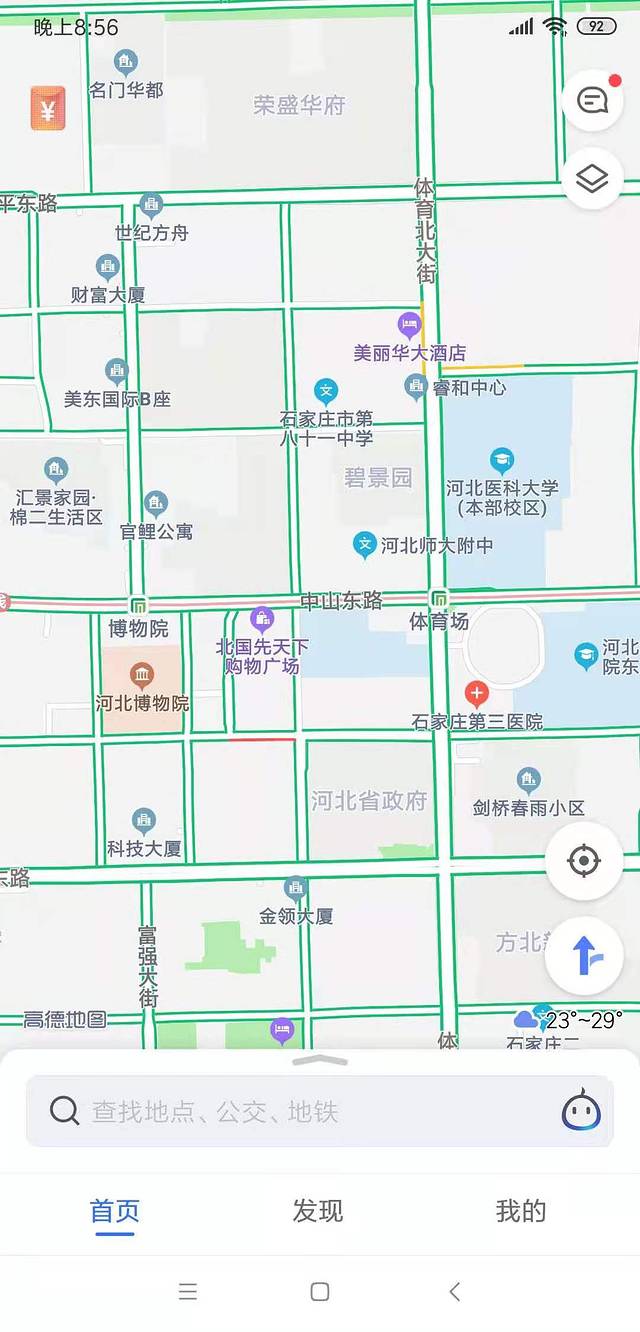Screen dimensions: 640x1332
Task: Select 河北医科大学 marker on the map
Action: click(502, 462)
